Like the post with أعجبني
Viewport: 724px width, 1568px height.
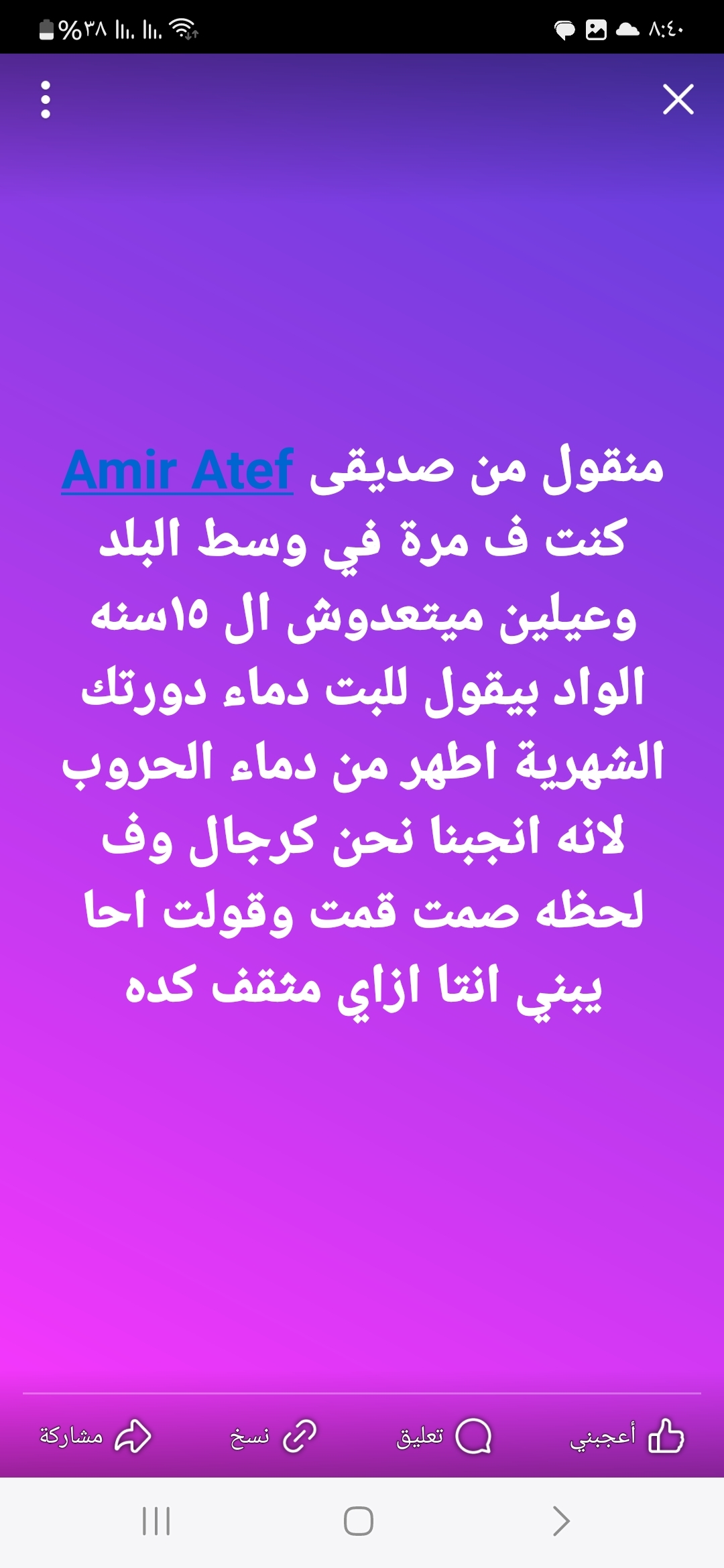pyautogui.click(x=626, y=1436)
